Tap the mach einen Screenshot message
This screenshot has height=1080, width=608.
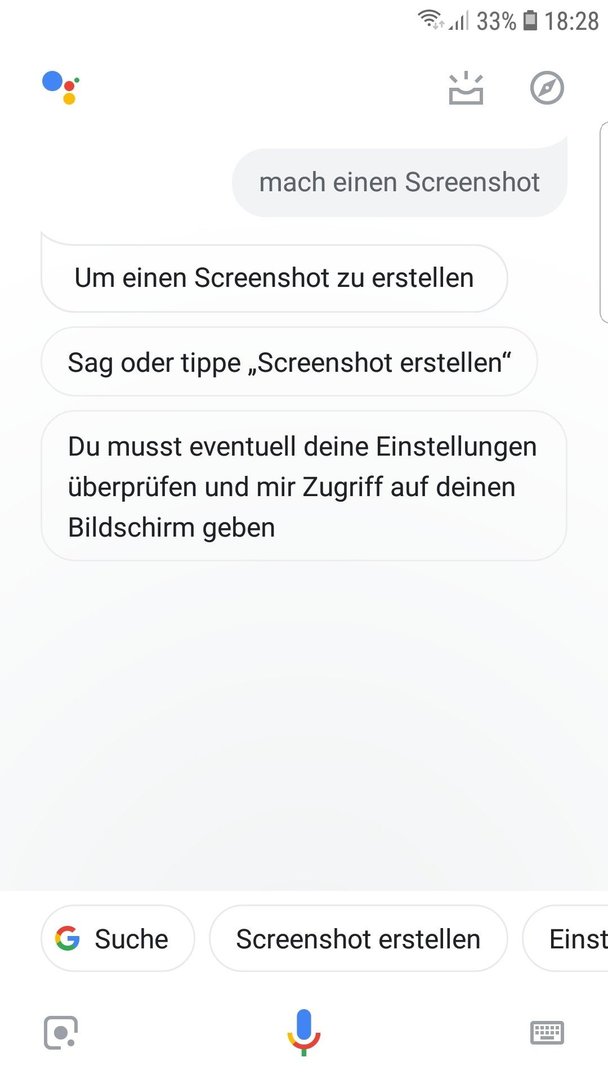[399, 182]
